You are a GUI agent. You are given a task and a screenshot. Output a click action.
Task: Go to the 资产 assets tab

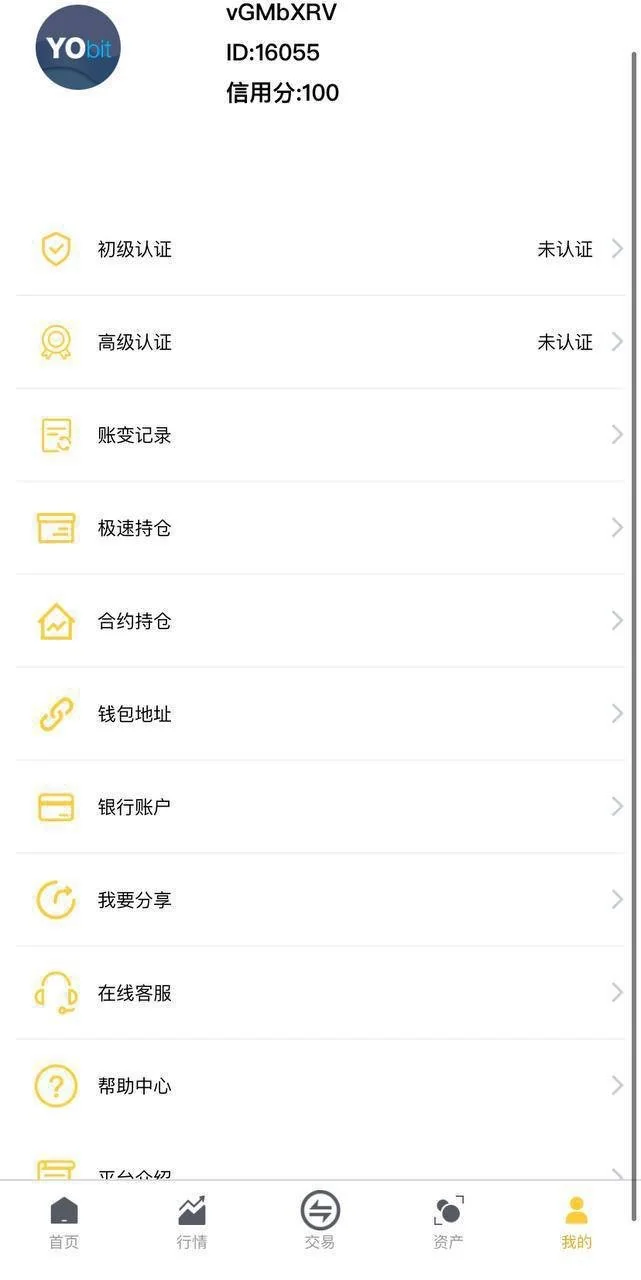coord(448,1222)
